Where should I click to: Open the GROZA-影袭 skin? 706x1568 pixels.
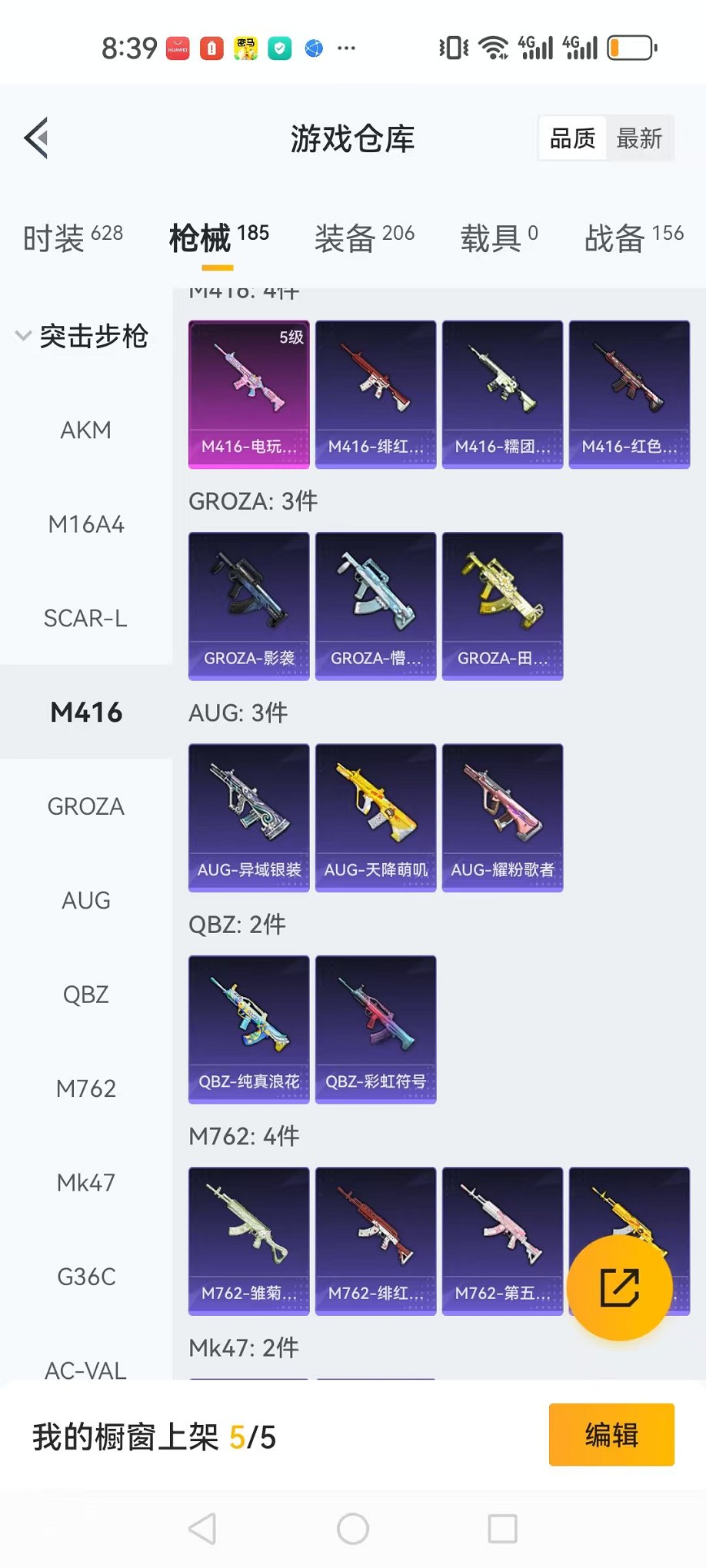pyautogui.click(x=249, y=606)
